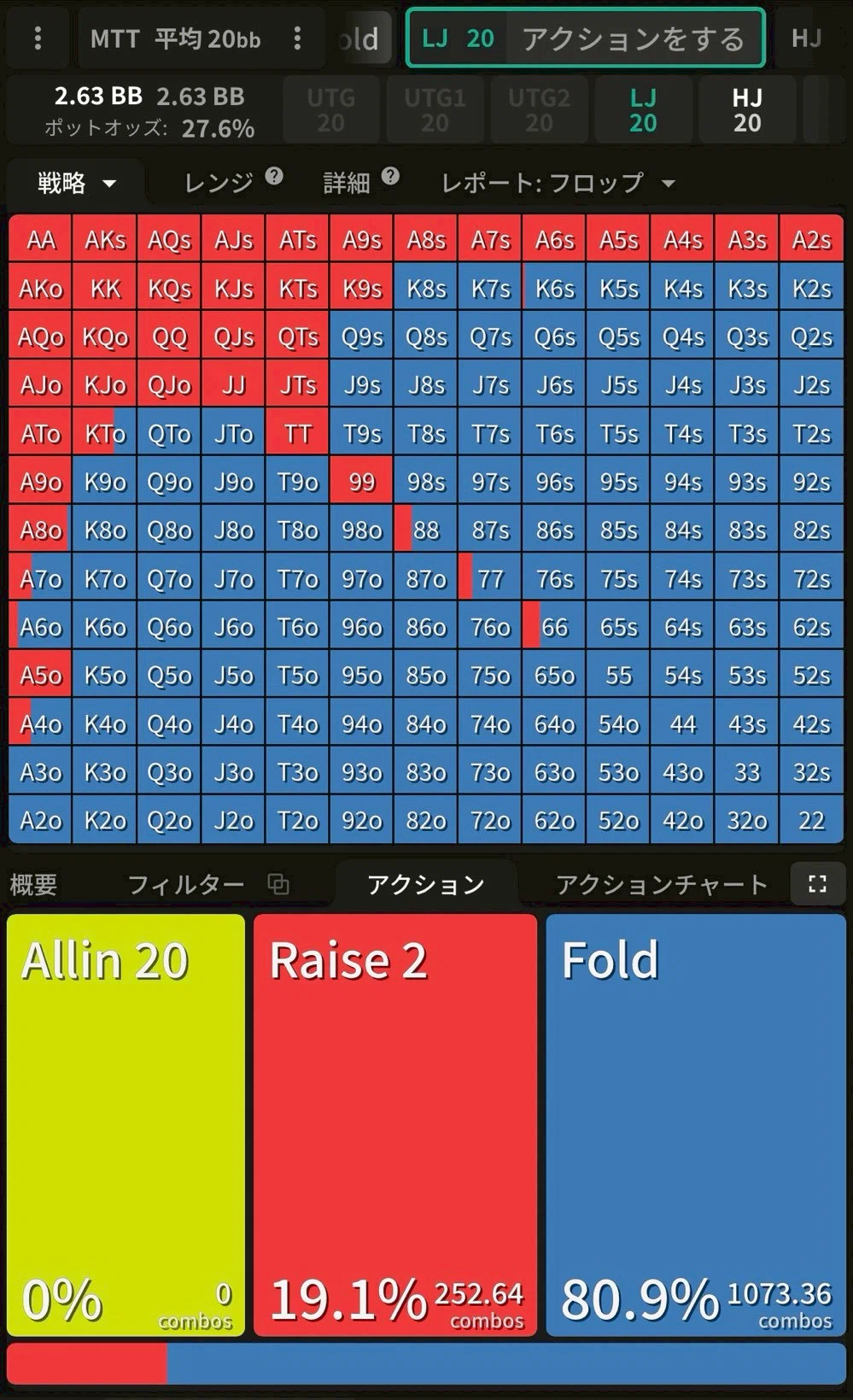The width and height of the screenshot is (853, 1400).
Task: Select the KTo hand cell
Action: pos(105,434)
